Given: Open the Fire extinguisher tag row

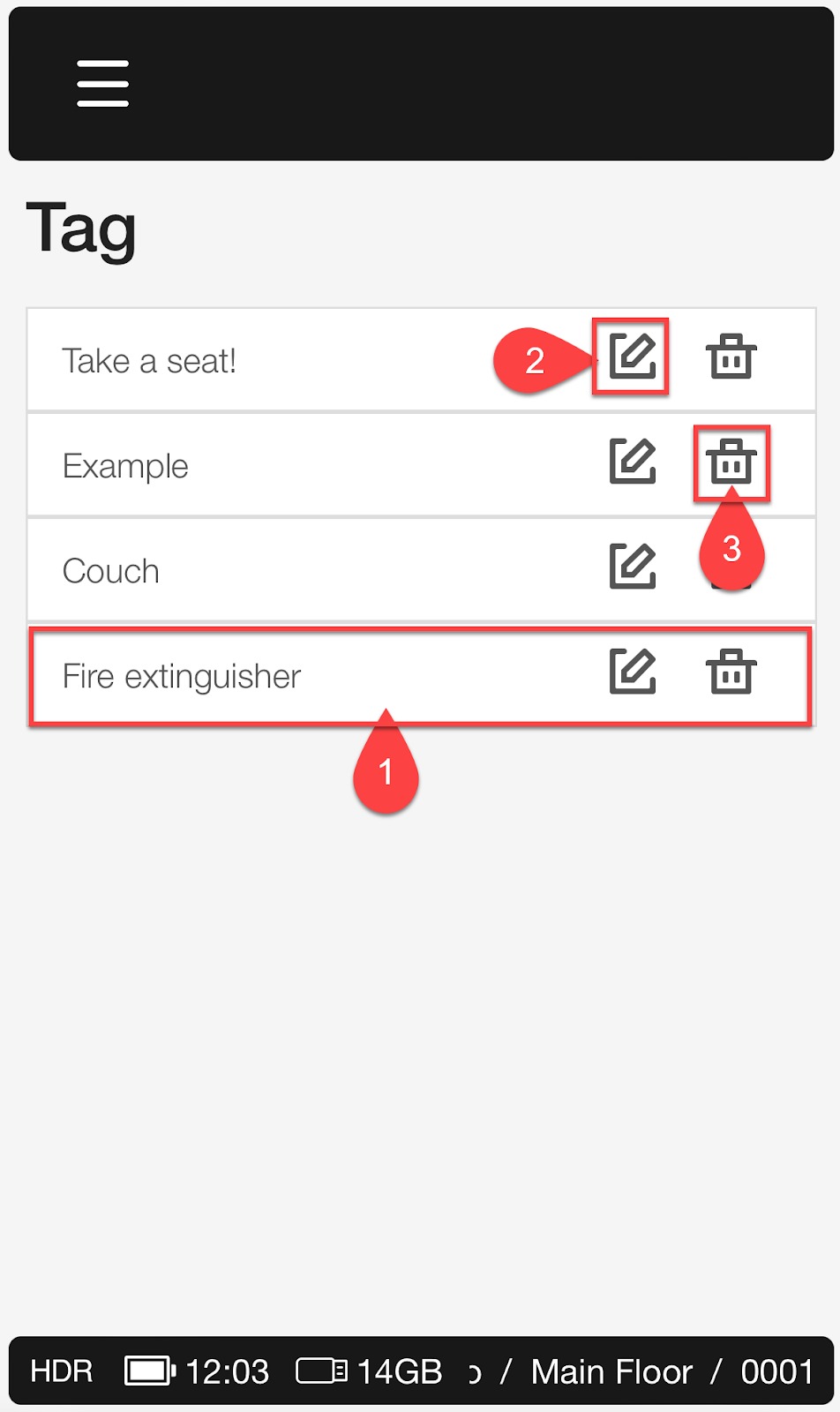Looking at the screenshot, I should coord(421,675).
